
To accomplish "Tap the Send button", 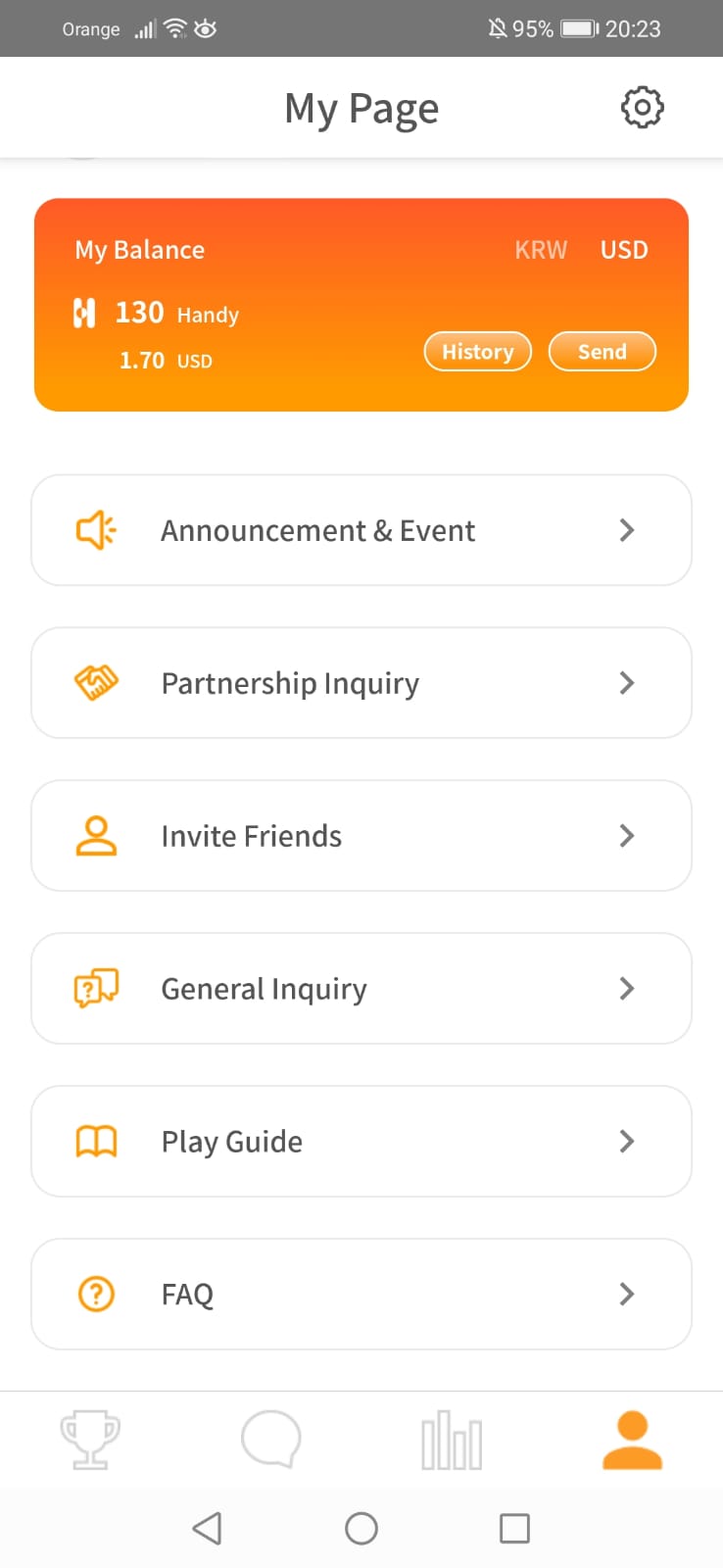I will tap(602, 352).
